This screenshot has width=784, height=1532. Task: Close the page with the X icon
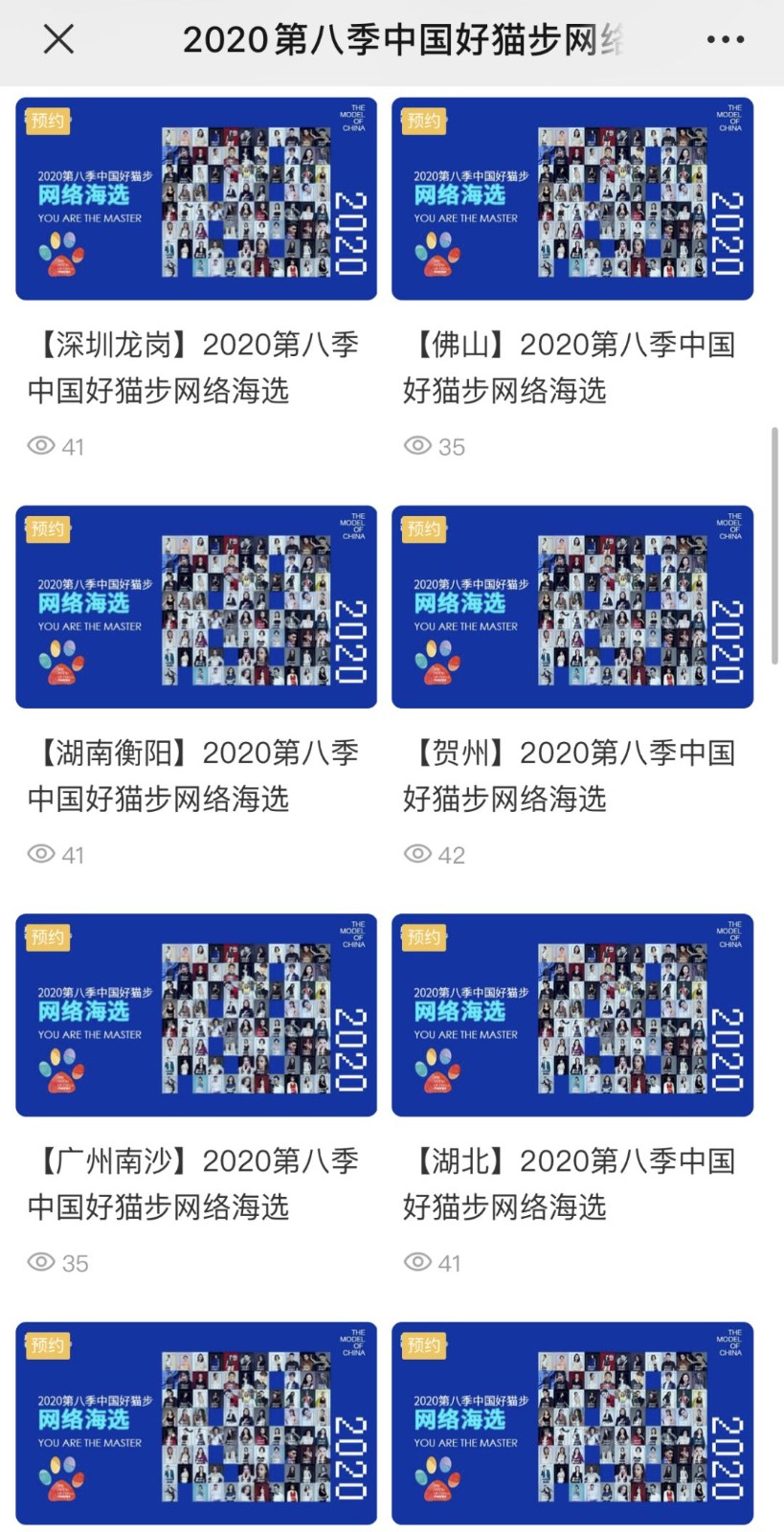click(x=58, y=39)
